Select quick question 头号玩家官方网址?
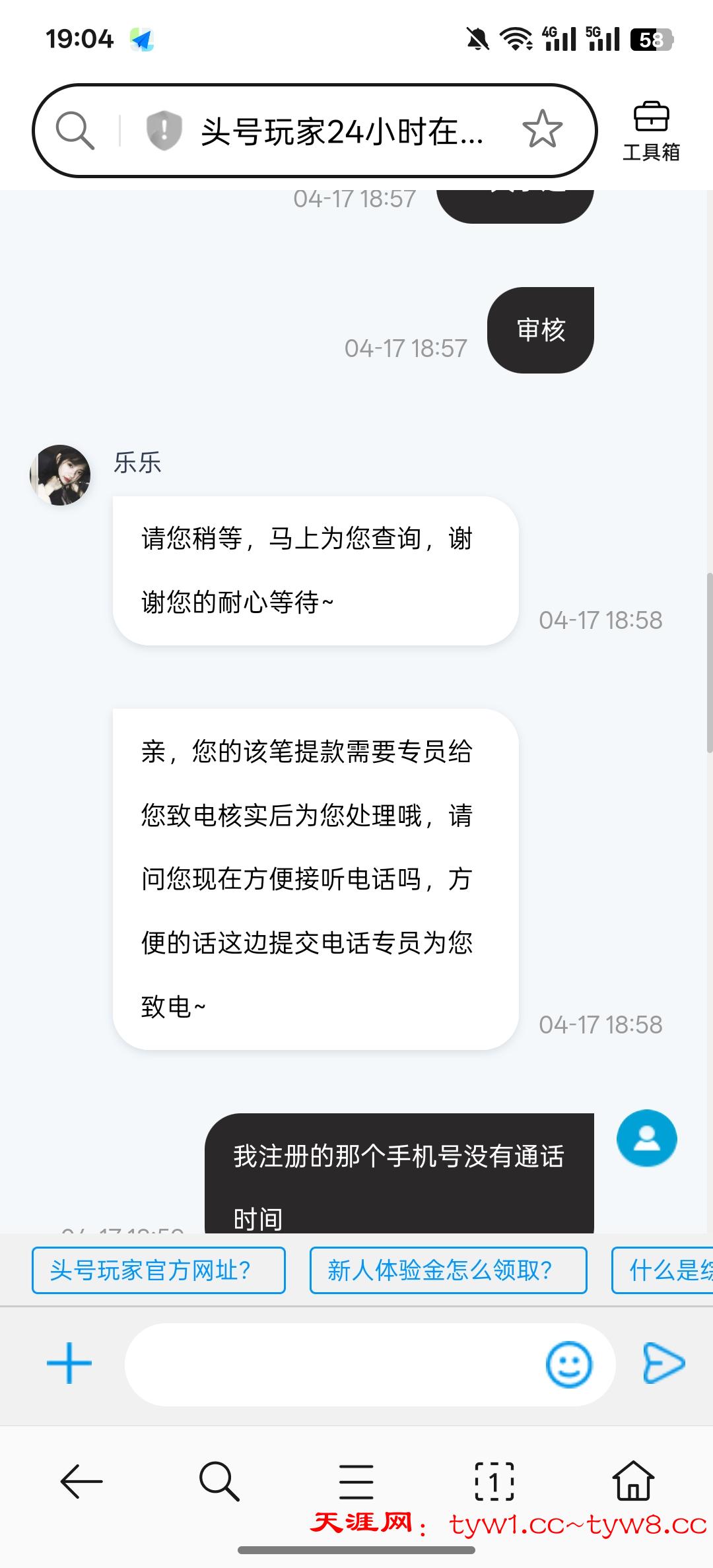 tap(158, 1270)
